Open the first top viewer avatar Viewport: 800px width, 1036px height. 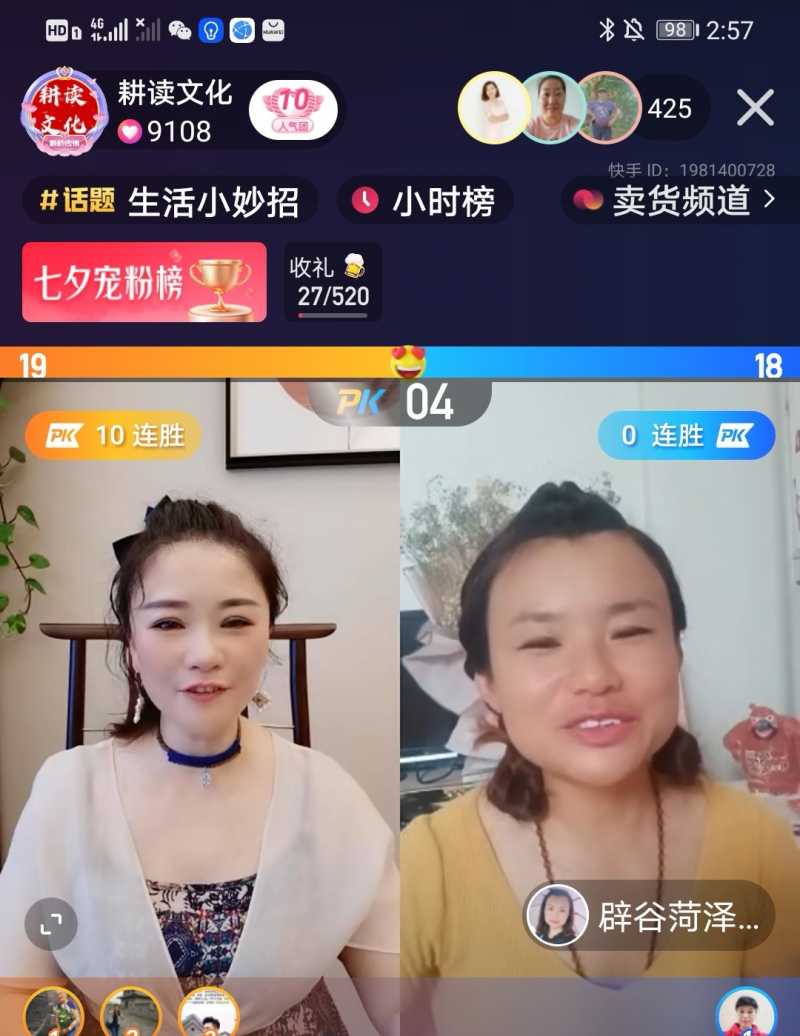tap(494, 108)
